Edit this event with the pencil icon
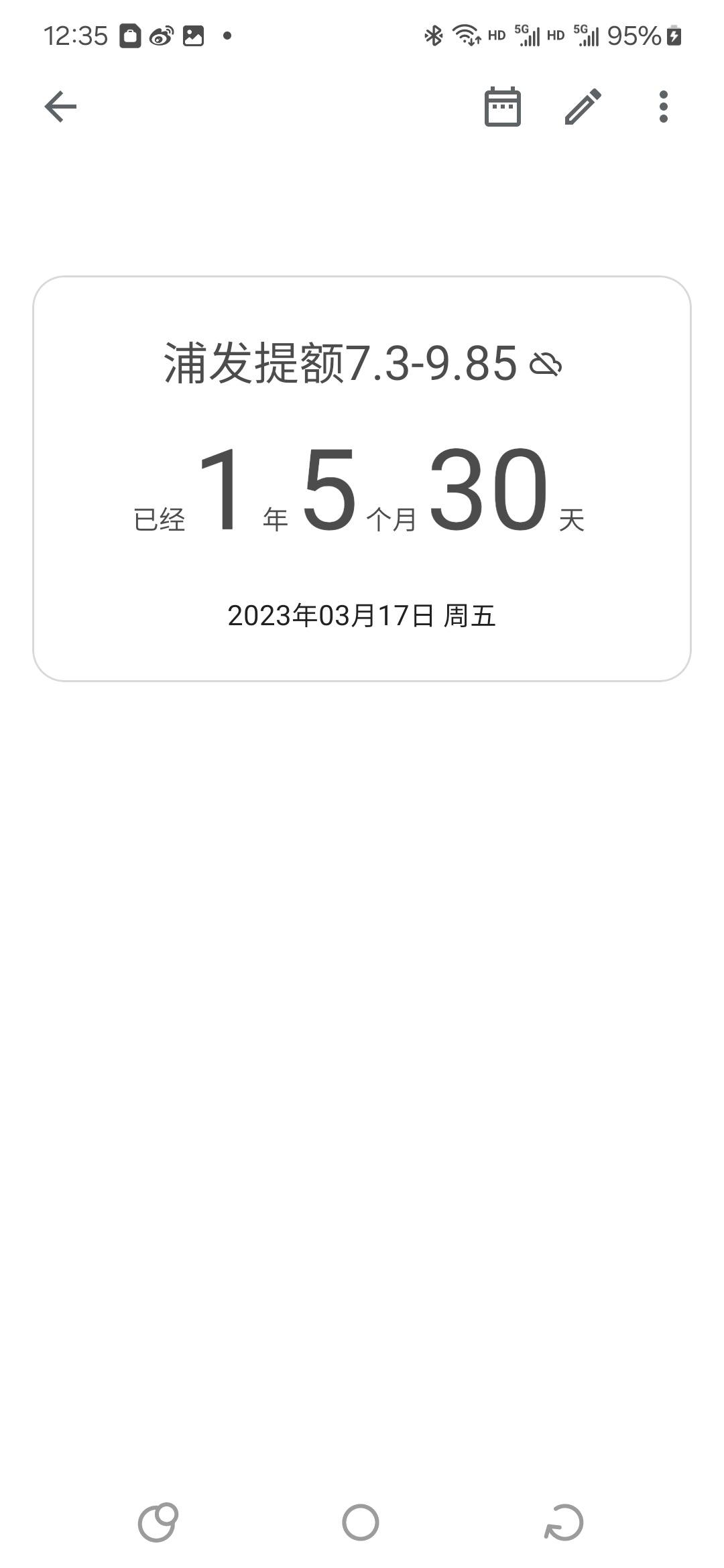724x1568 pixels. coord(583,107)
